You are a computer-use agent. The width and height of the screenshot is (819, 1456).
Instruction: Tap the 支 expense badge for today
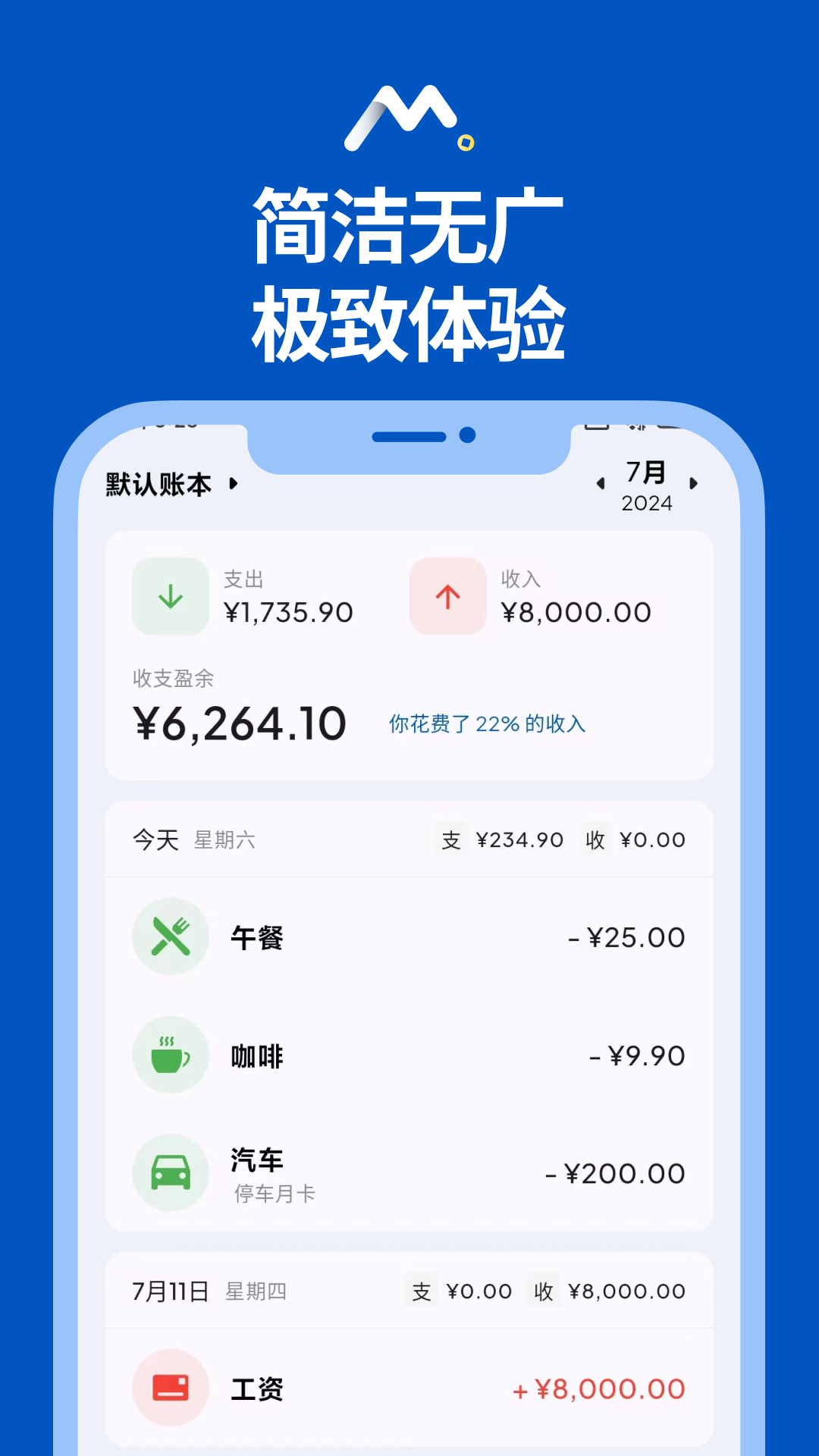pos(450,839)
